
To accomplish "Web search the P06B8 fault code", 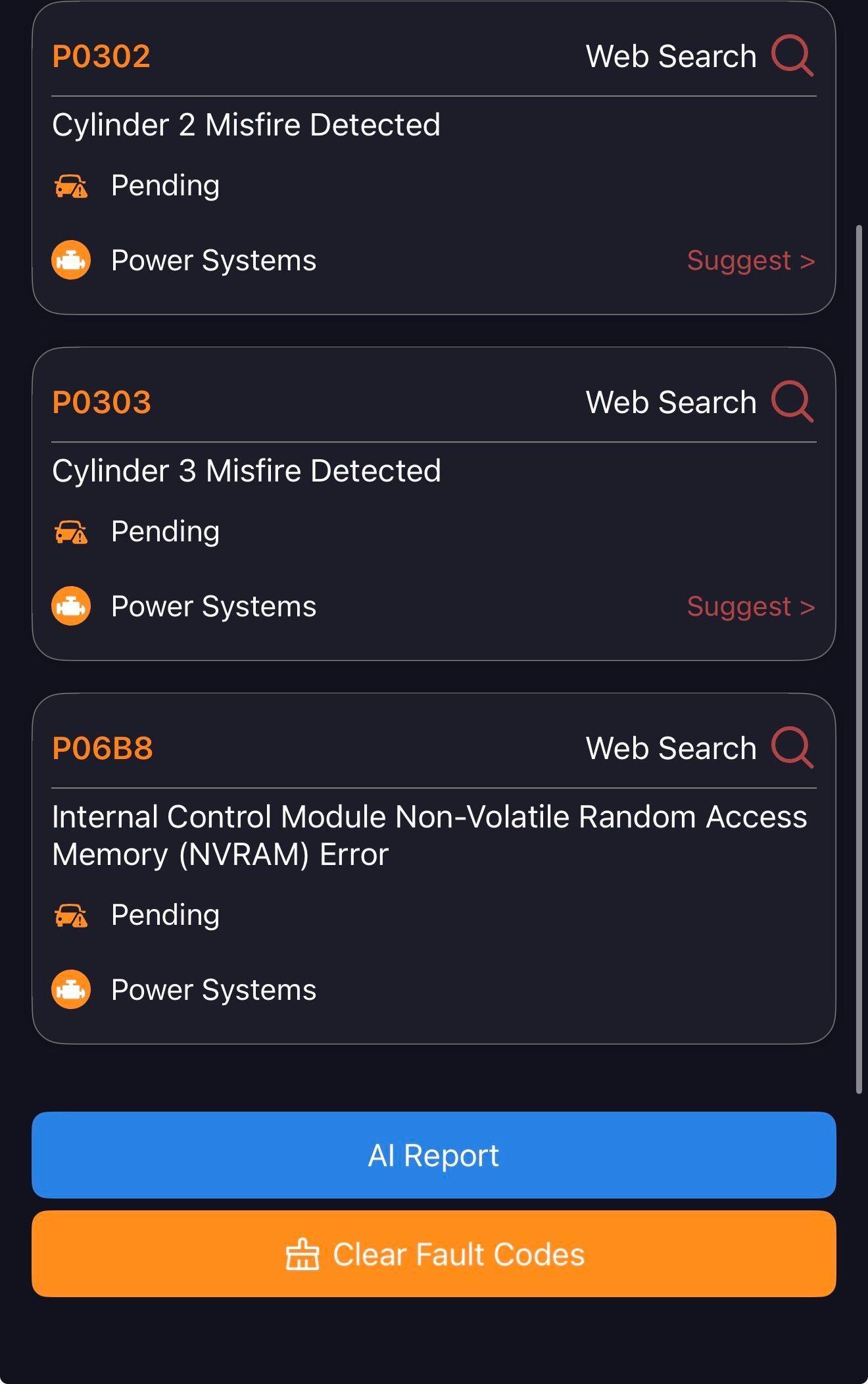I will [700, 748].
